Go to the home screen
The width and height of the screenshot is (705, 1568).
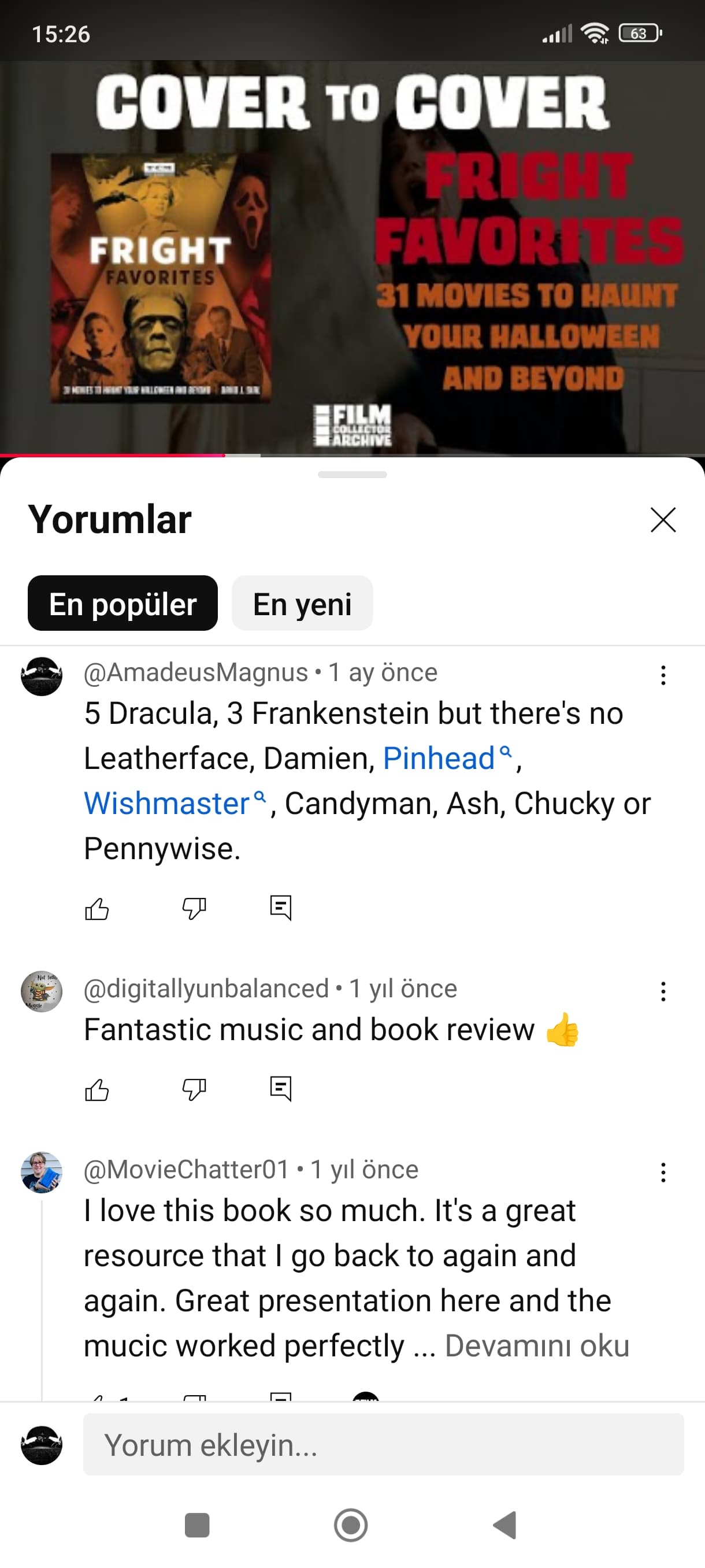351,1525
